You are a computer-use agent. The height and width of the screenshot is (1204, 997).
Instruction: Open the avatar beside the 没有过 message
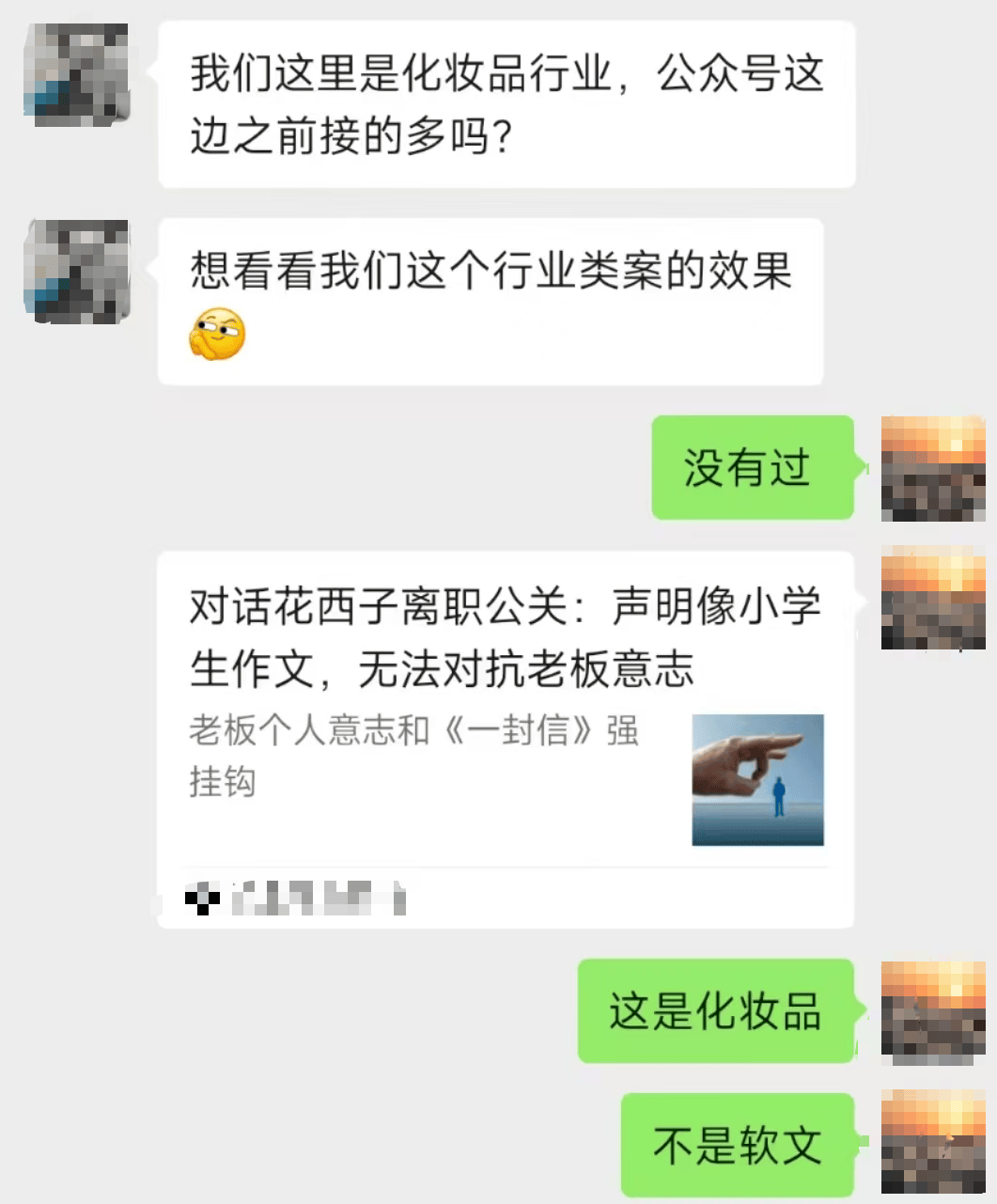pyautogui.click(x=932, y=468)
